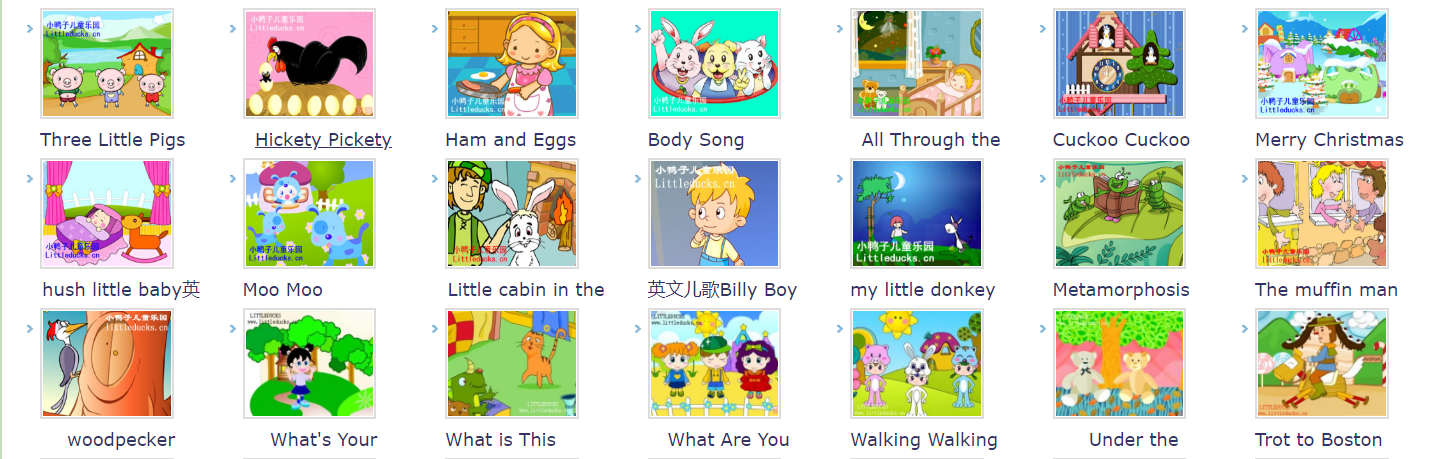
Task: Open the Three Little Pigs video
Action: click(x=107, y=64)
